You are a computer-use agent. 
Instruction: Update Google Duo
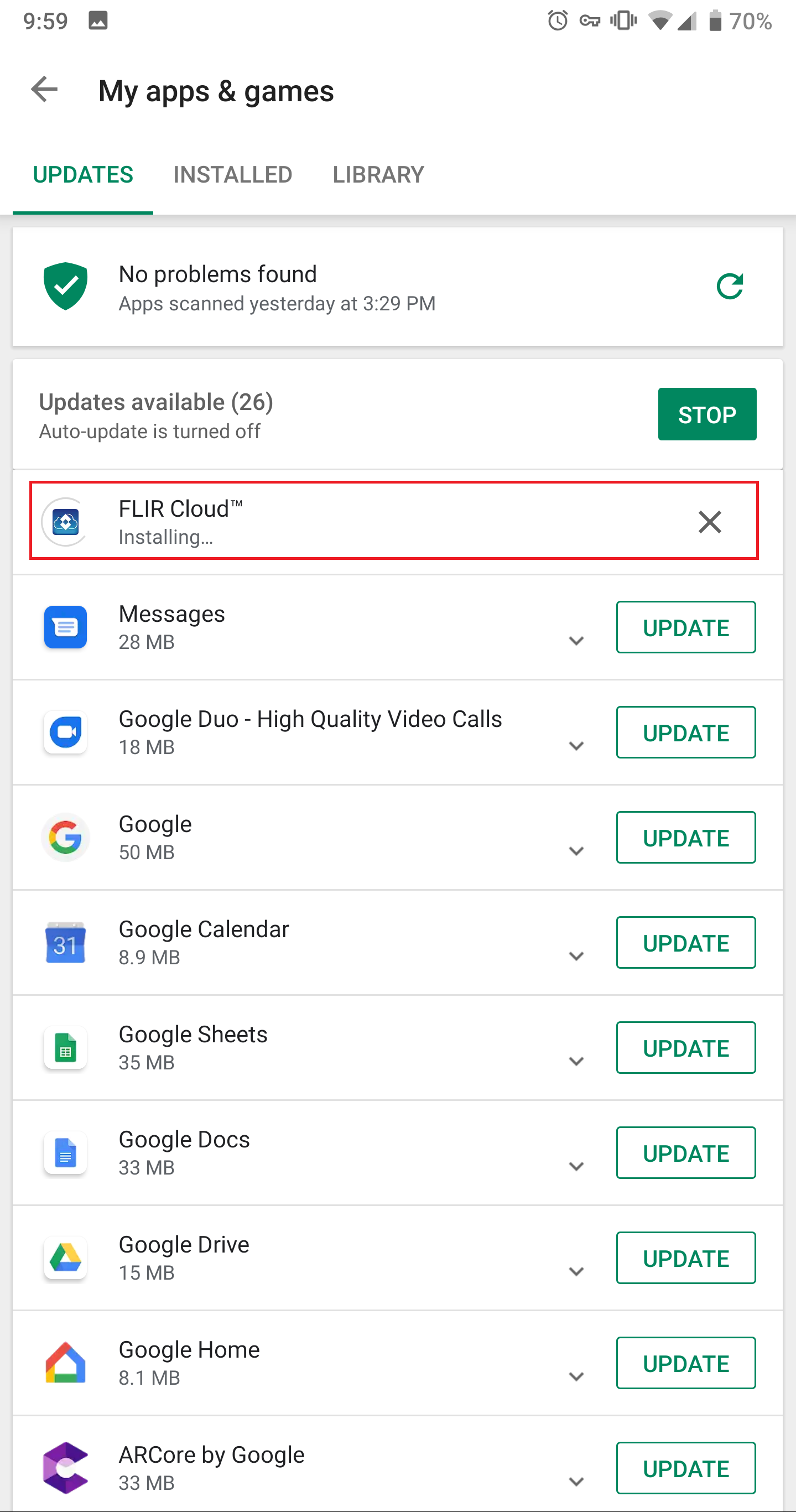(685, 732)
